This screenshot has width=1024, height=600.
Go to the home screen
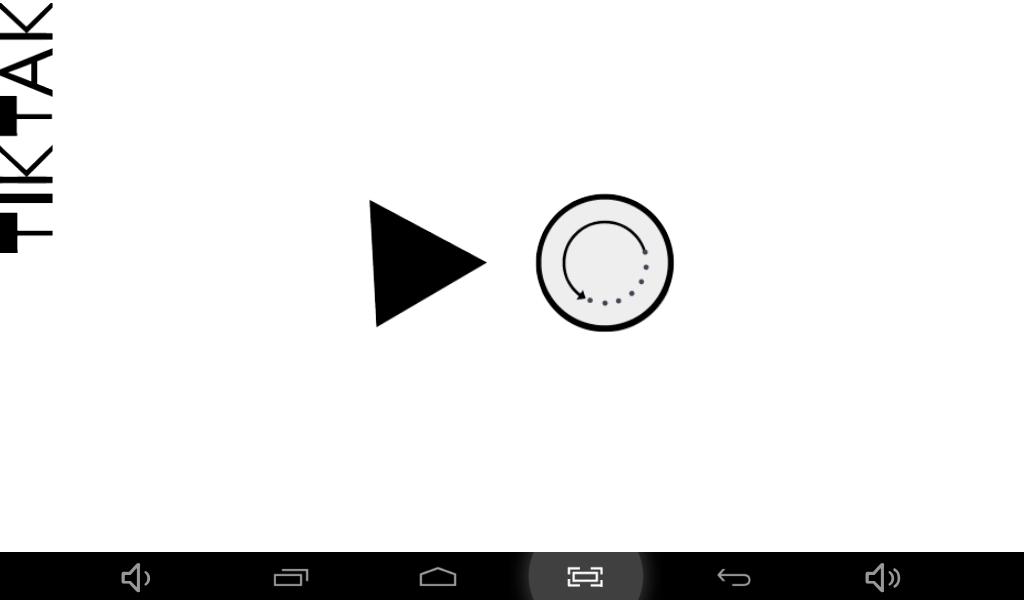point(438,577)
